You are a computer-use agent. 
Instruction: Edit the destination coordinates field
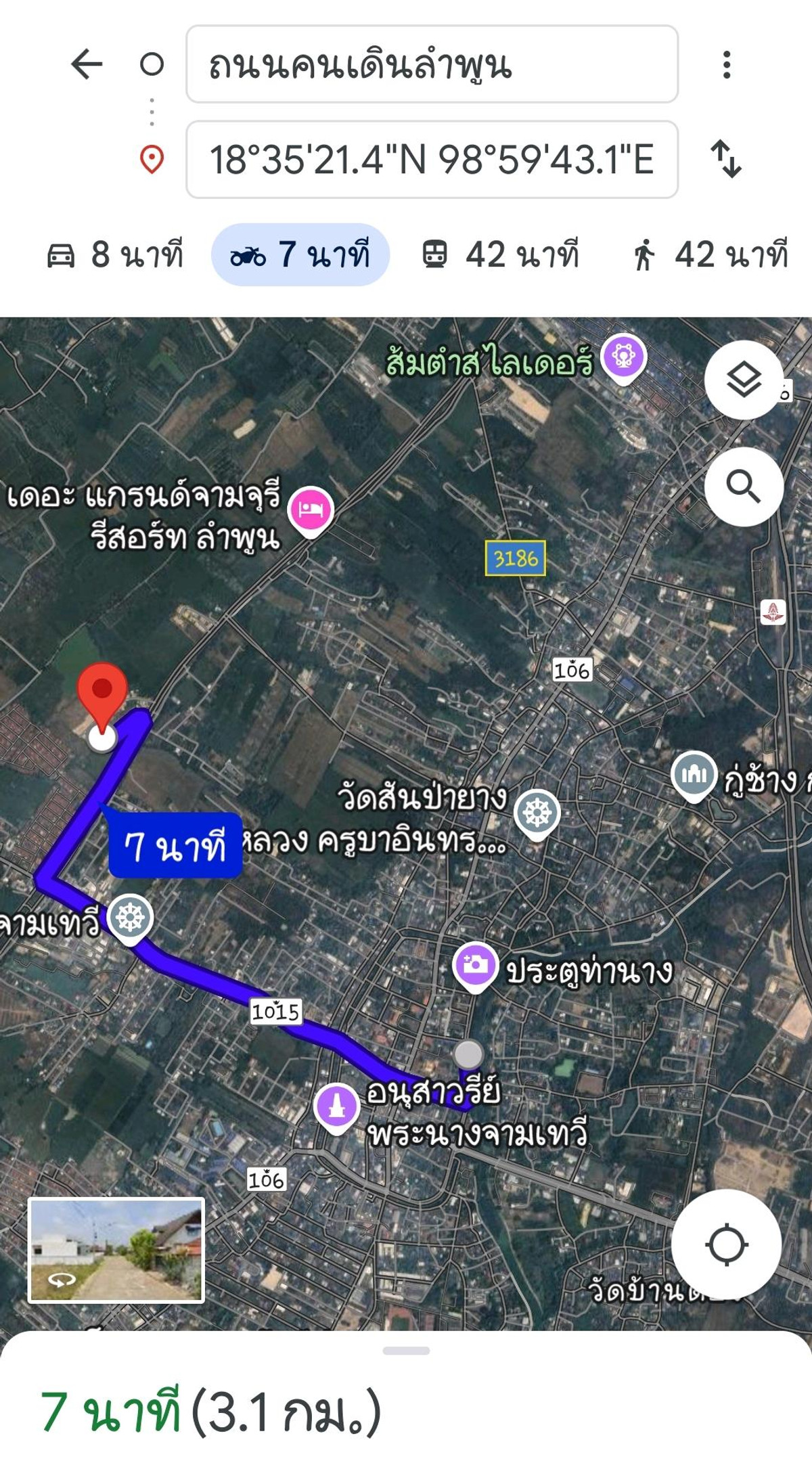click(432, 160)
